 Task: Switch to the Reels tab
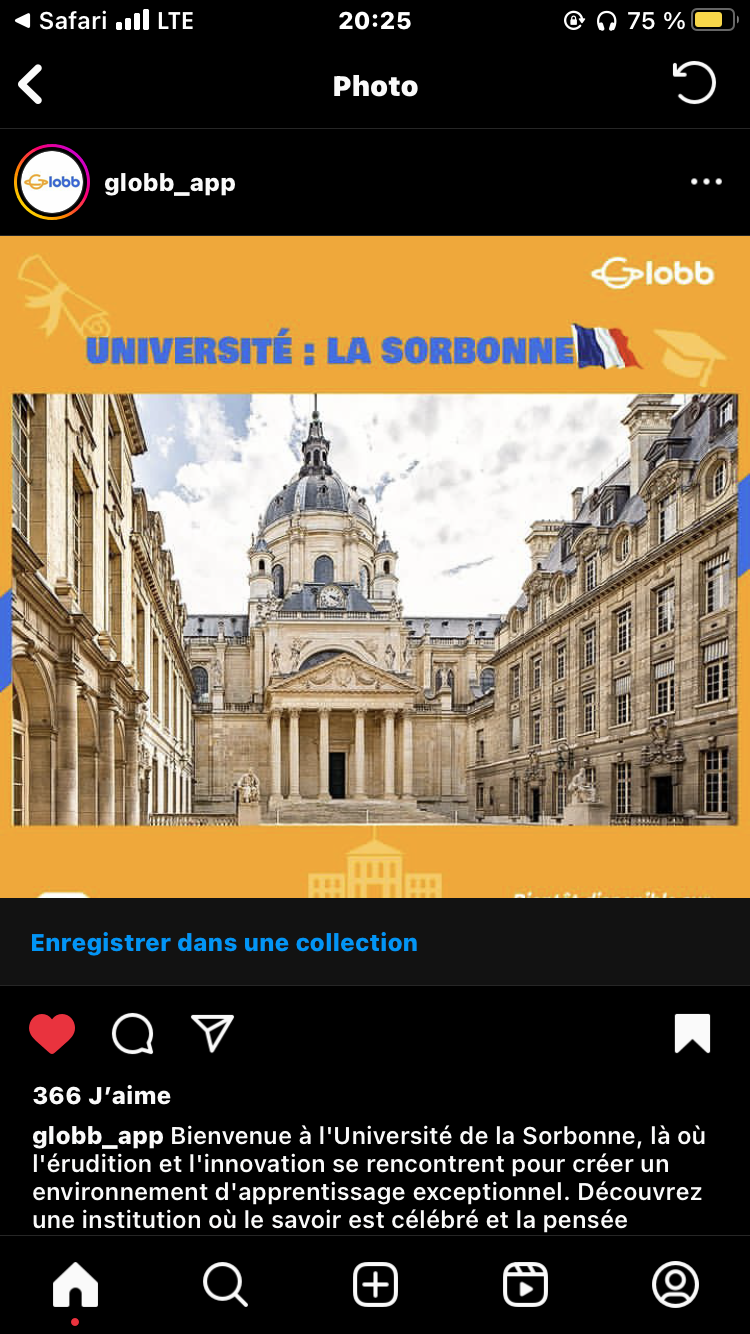coord(525,1284)
